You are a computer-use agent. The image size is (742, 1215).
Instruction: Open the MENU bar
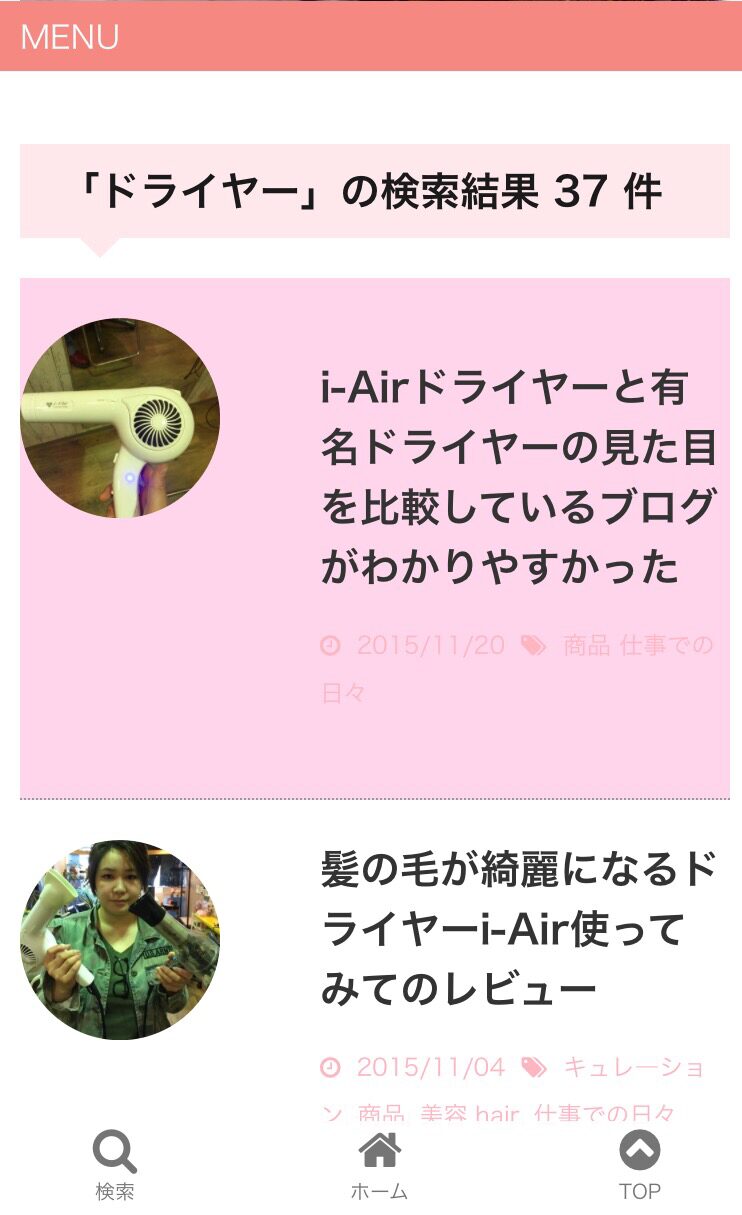[370, 36]
